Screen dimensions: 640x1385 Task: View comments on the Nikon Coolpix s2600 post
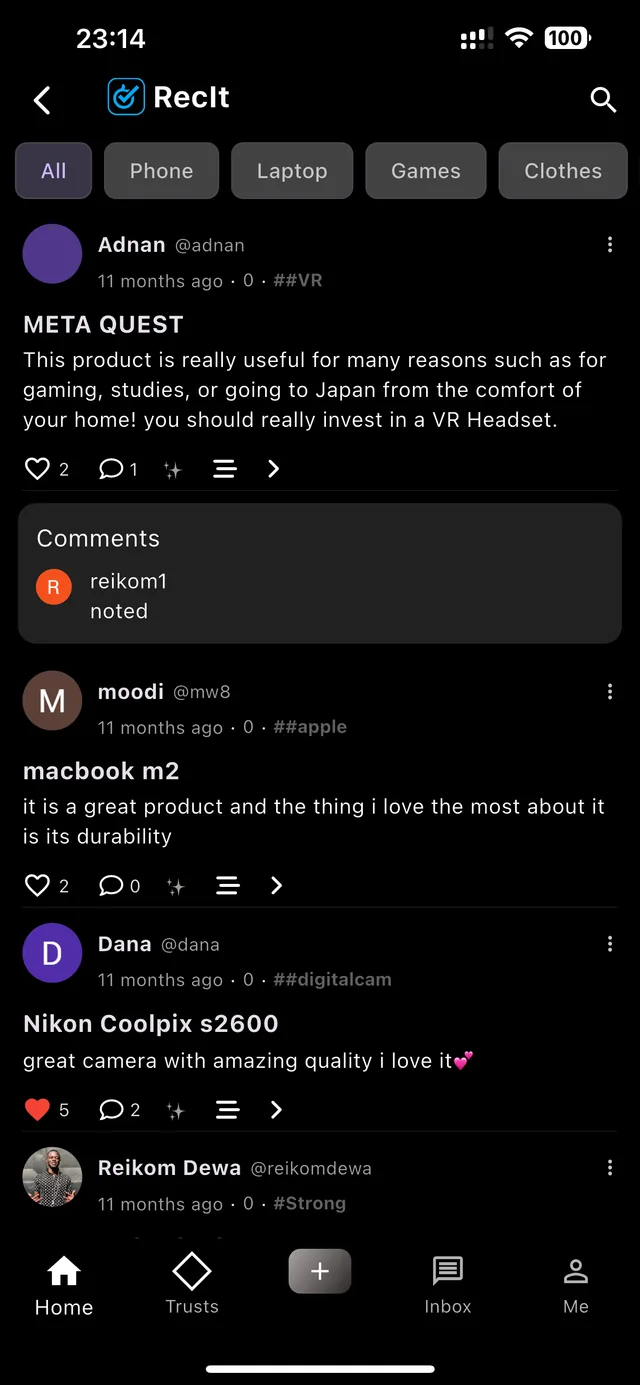[111, 1109]
